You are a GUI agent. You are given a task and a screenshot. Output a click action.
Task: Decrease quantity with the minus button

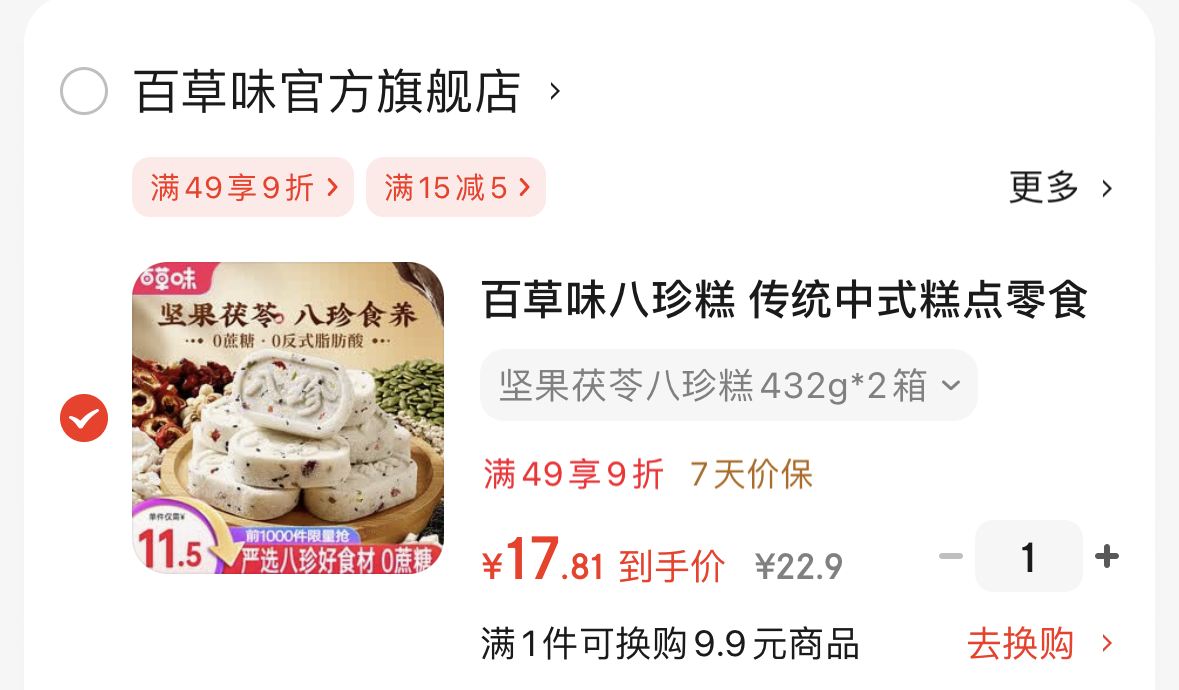coord(950,556)
